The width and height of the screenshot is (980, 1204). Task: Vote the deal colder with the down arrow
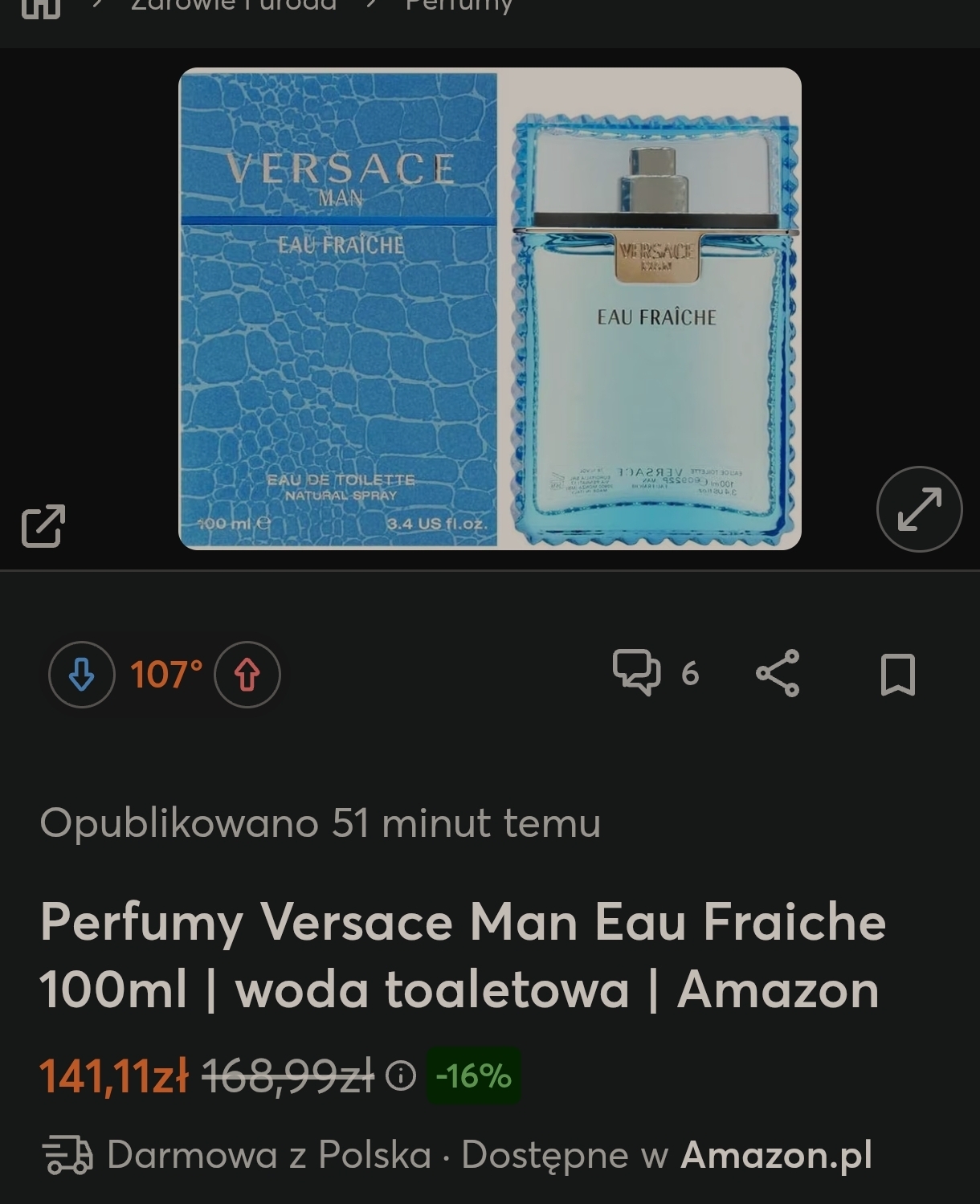pos(82,675)
